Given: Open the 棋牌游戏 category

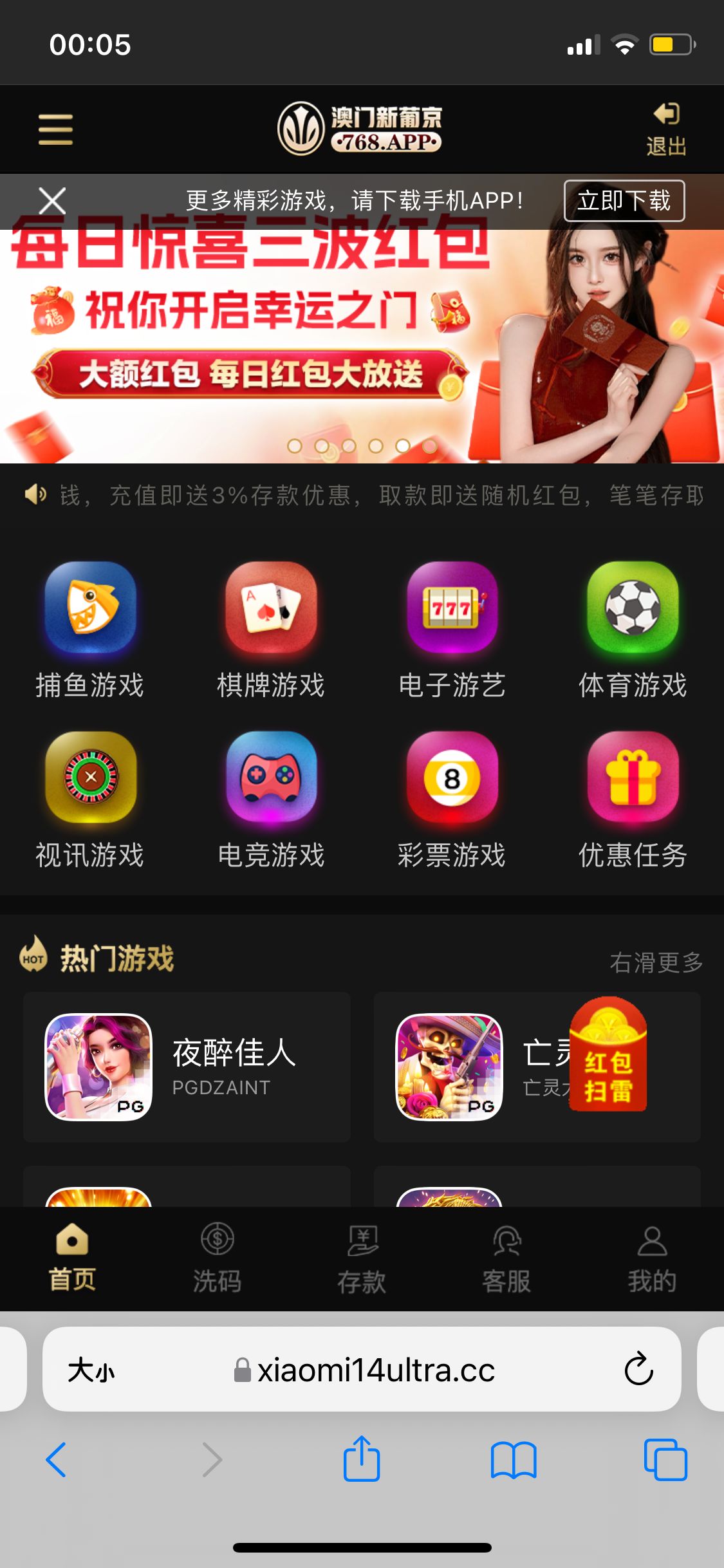Looking at the screenshot, I should pos(271,630).
